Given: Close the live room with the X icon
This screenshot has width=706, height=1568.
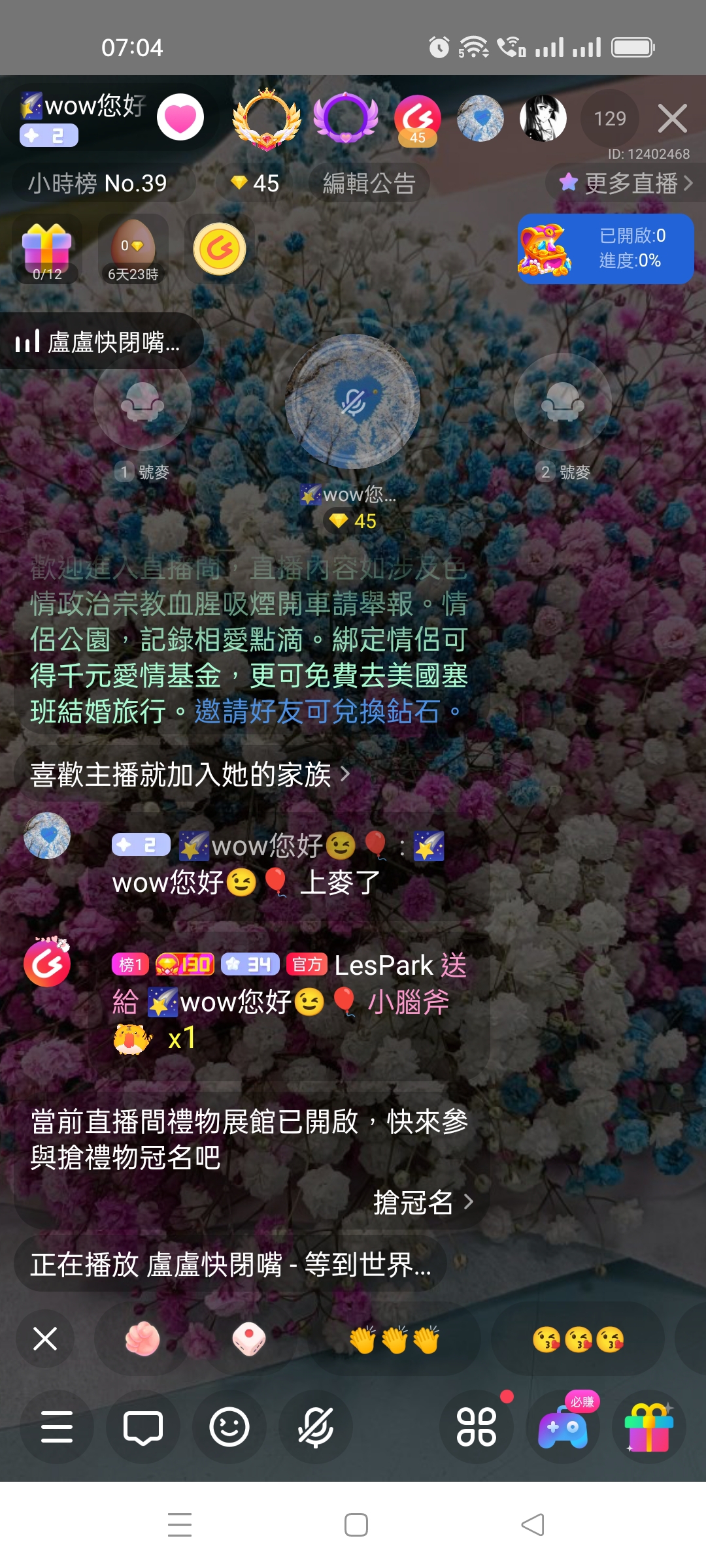Looking at the screenshot, I should (x=672, y=118).
